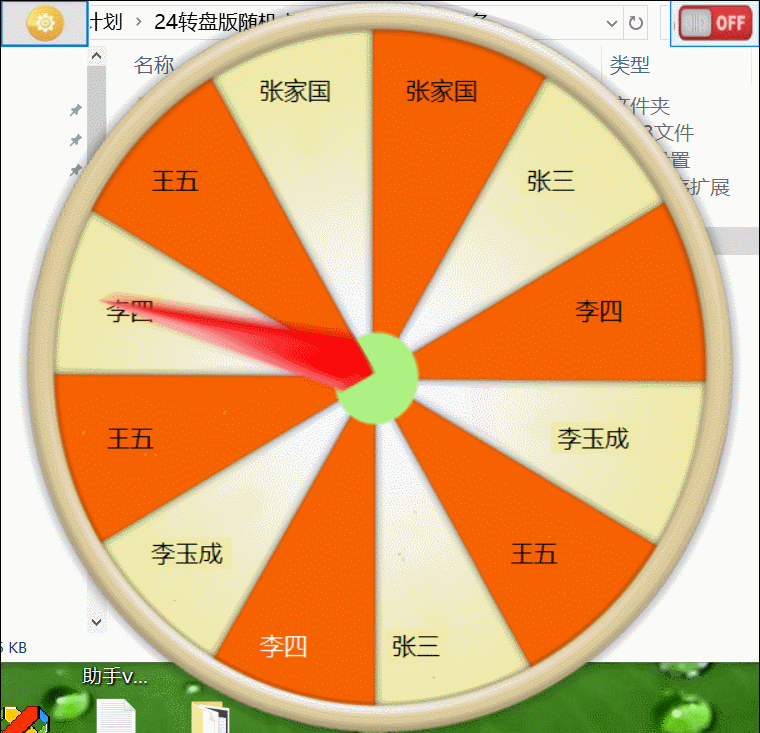
Task: Toggle the OFF switch
Action: click(x=715, y=22)
